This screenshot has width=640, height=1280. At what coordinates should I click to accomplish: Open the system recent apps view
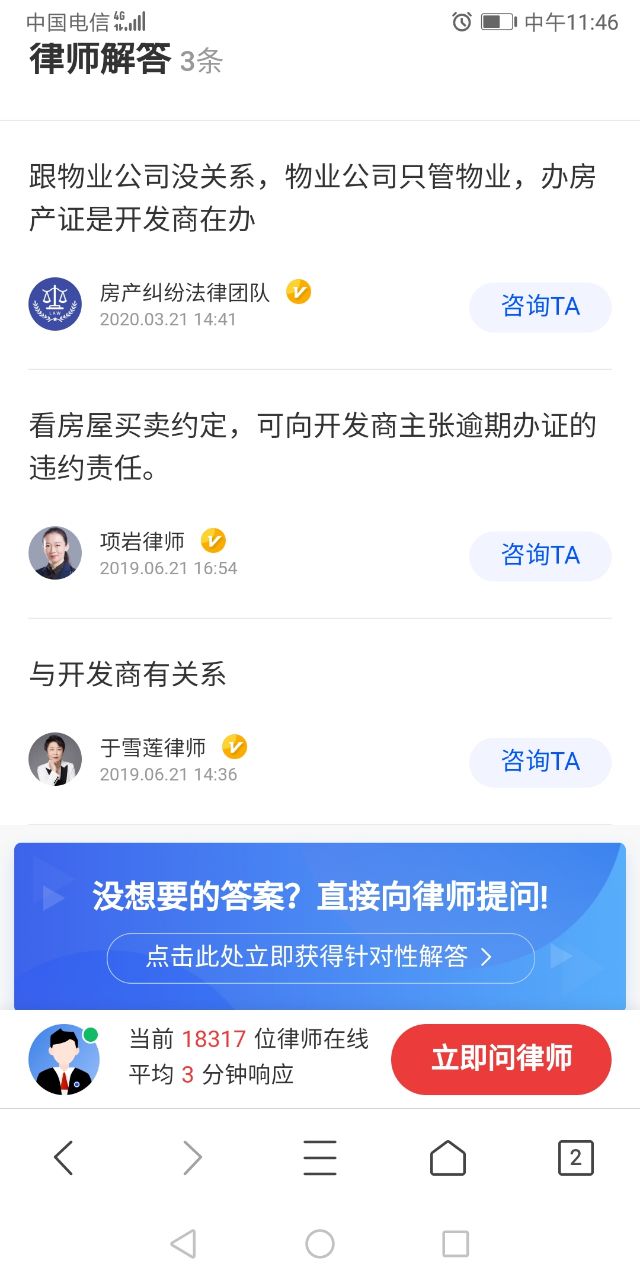pos(456,1243)
